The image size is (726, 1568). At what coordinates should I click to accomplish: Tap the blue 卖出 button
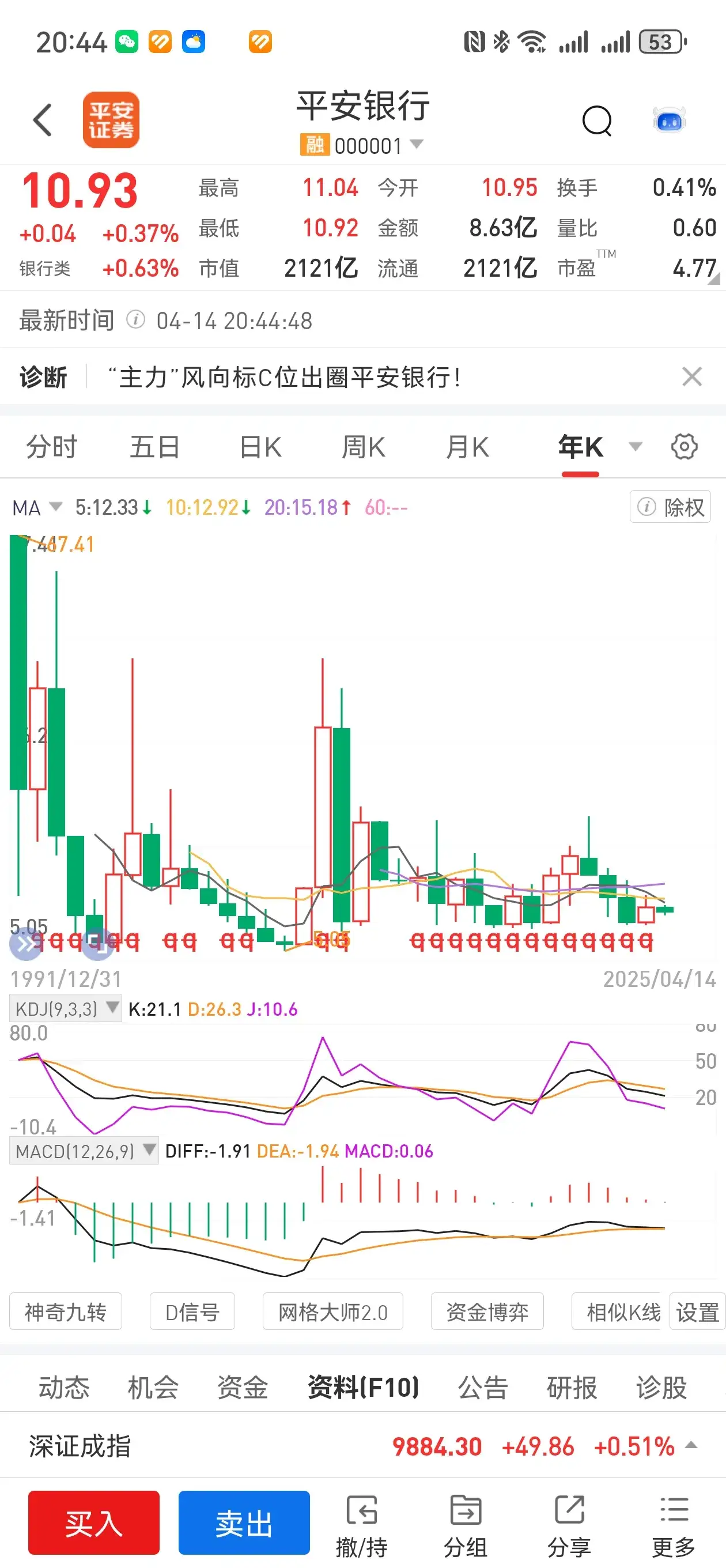click(x=244, y=1523)
